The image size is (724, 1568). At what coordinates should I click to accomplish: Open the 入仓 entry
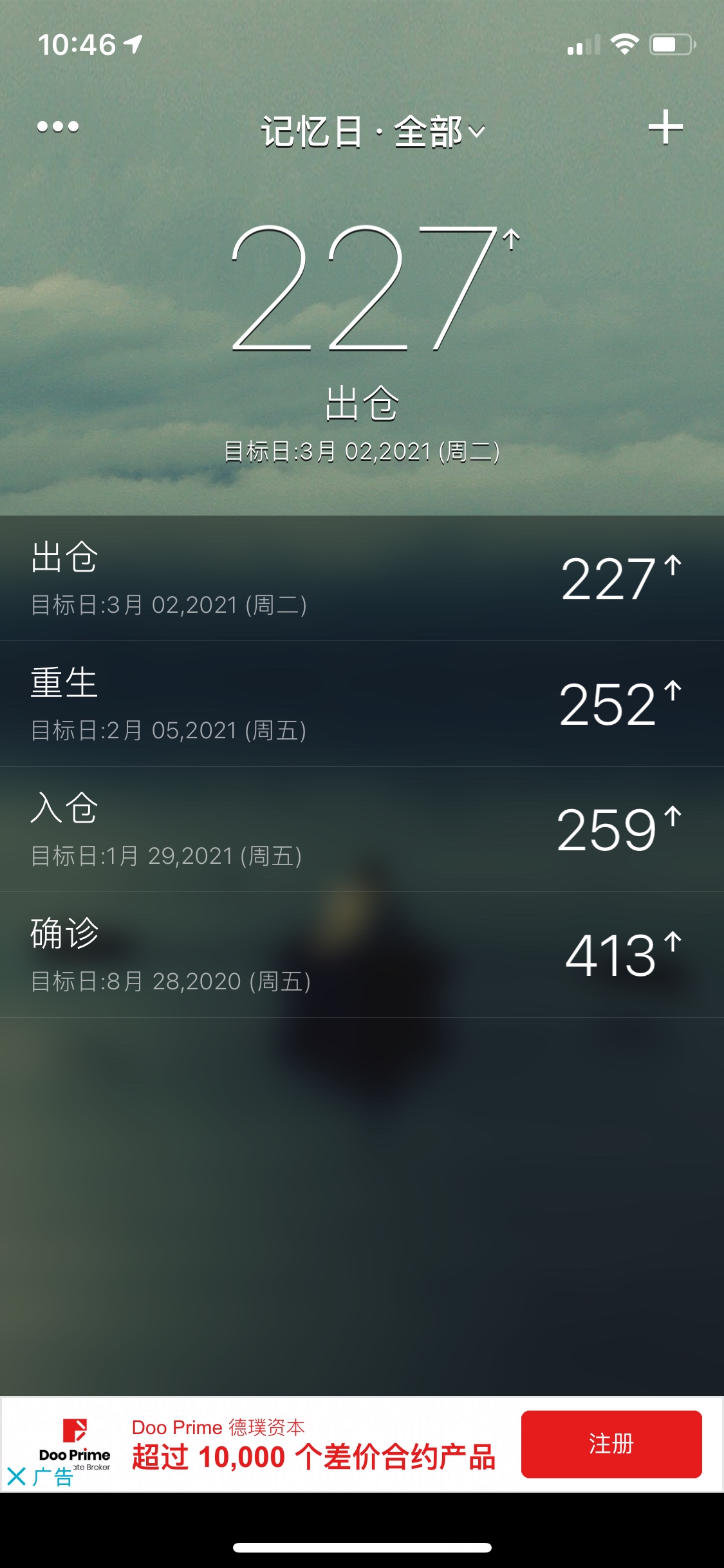pos(362,829)
